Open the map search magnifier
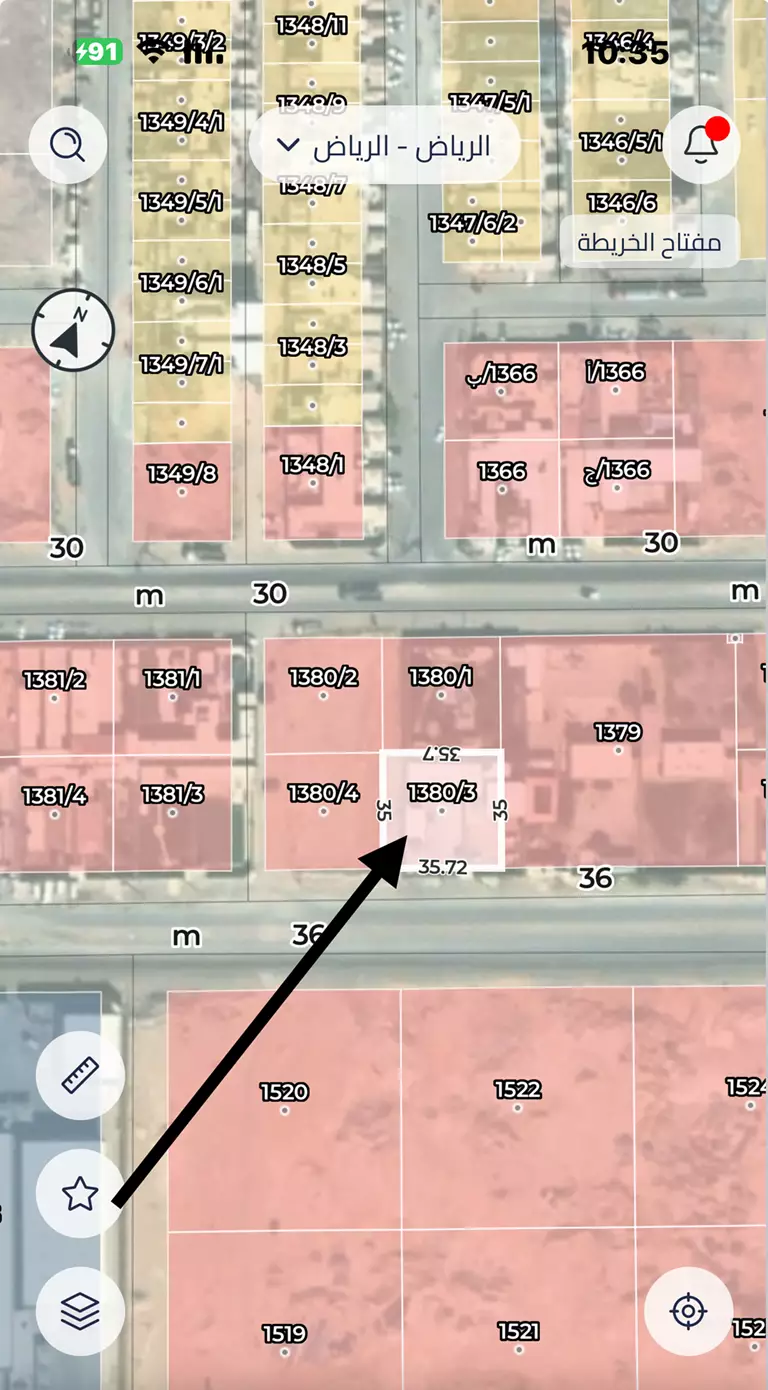This screenshot has width=768, height=1390. (68, 146)
